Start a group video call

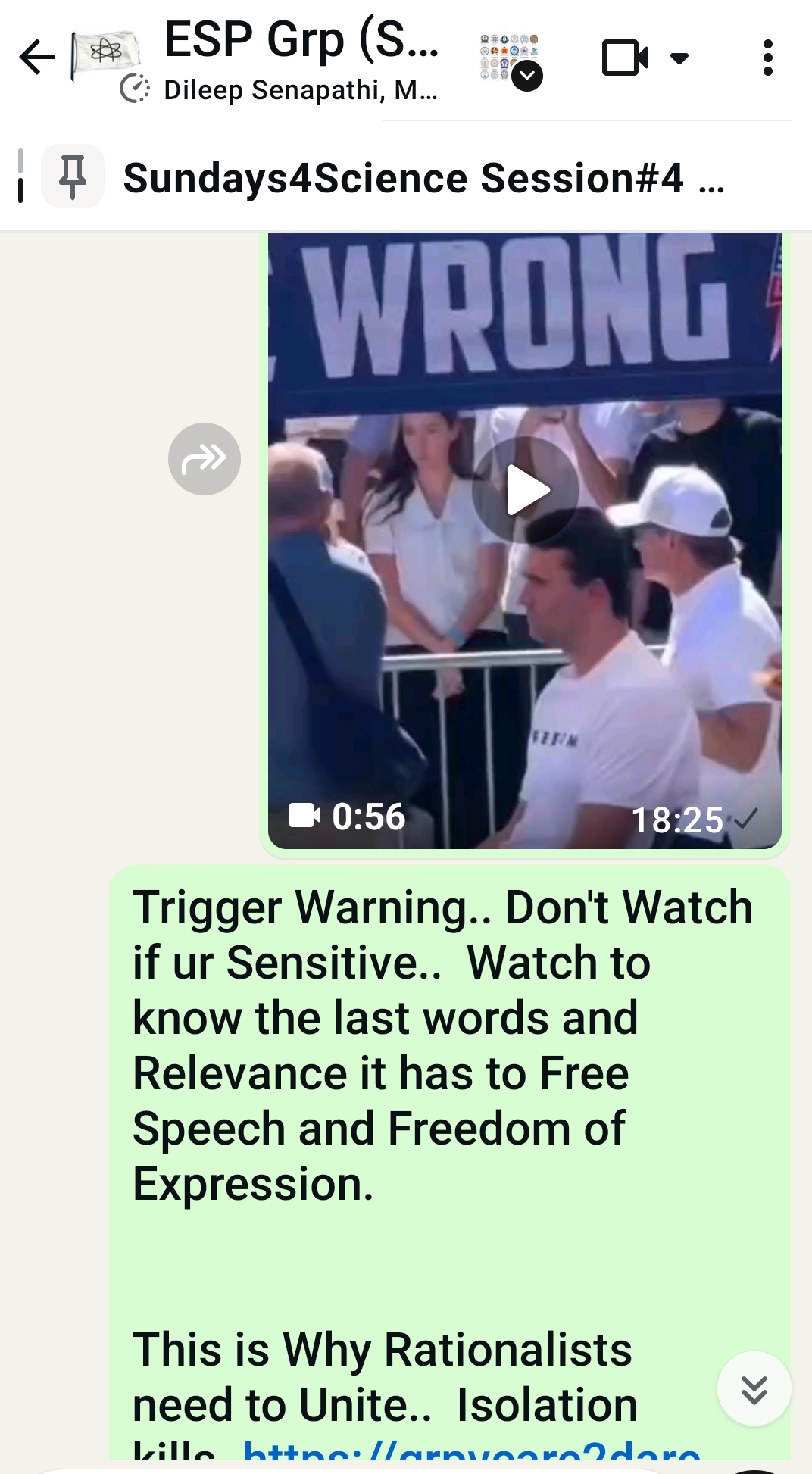[x=625, y=58]
